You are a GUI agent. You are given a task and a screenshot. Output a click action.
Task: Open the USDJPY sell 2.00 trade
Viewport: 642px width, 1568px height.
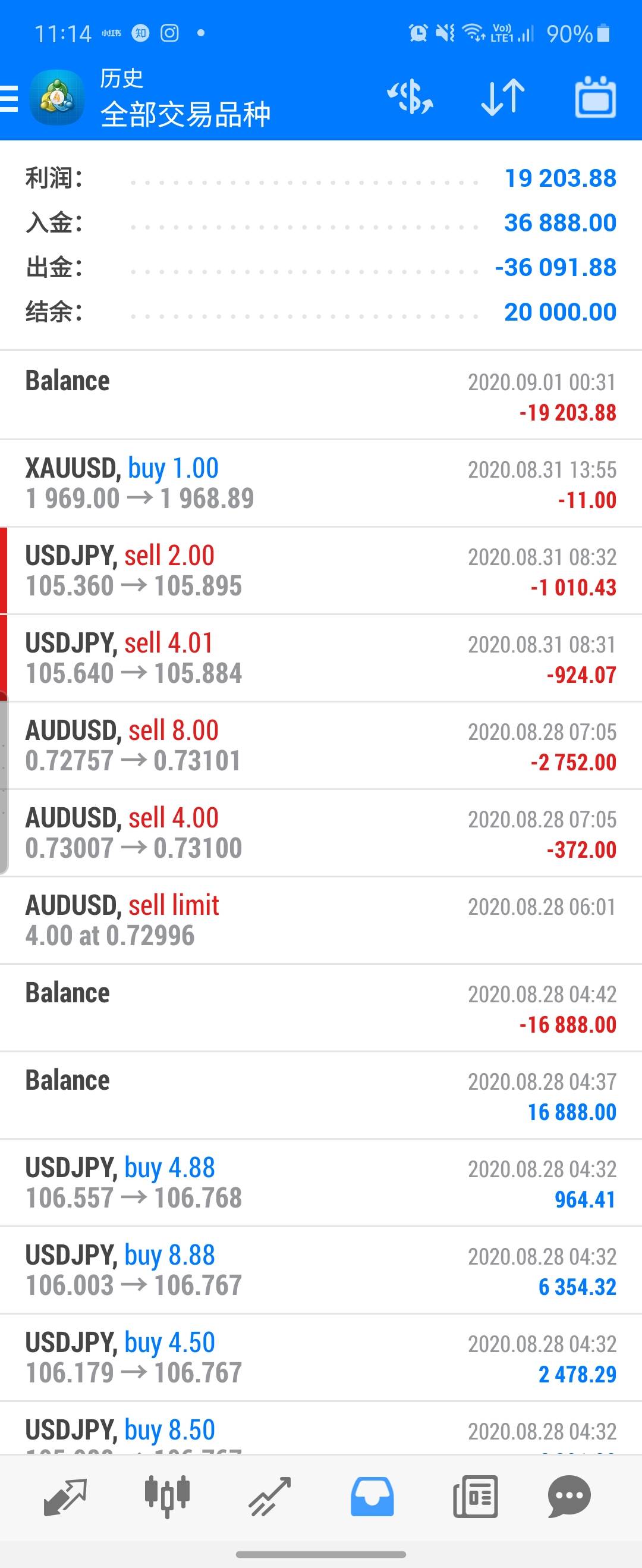pyautogui.click(x=320, y=571)
